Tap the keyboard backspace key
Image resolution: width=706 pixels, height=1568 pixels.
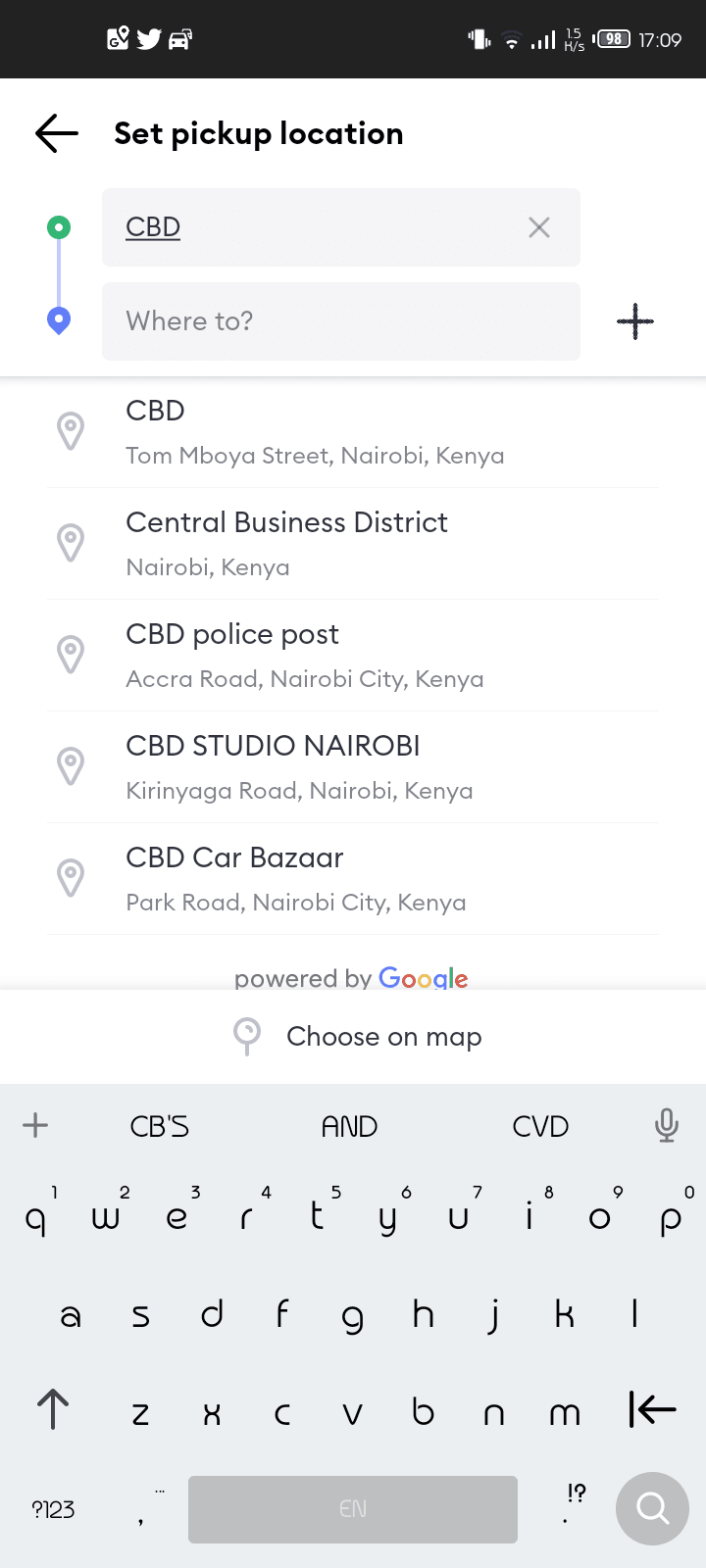[x=652, y=1410]
